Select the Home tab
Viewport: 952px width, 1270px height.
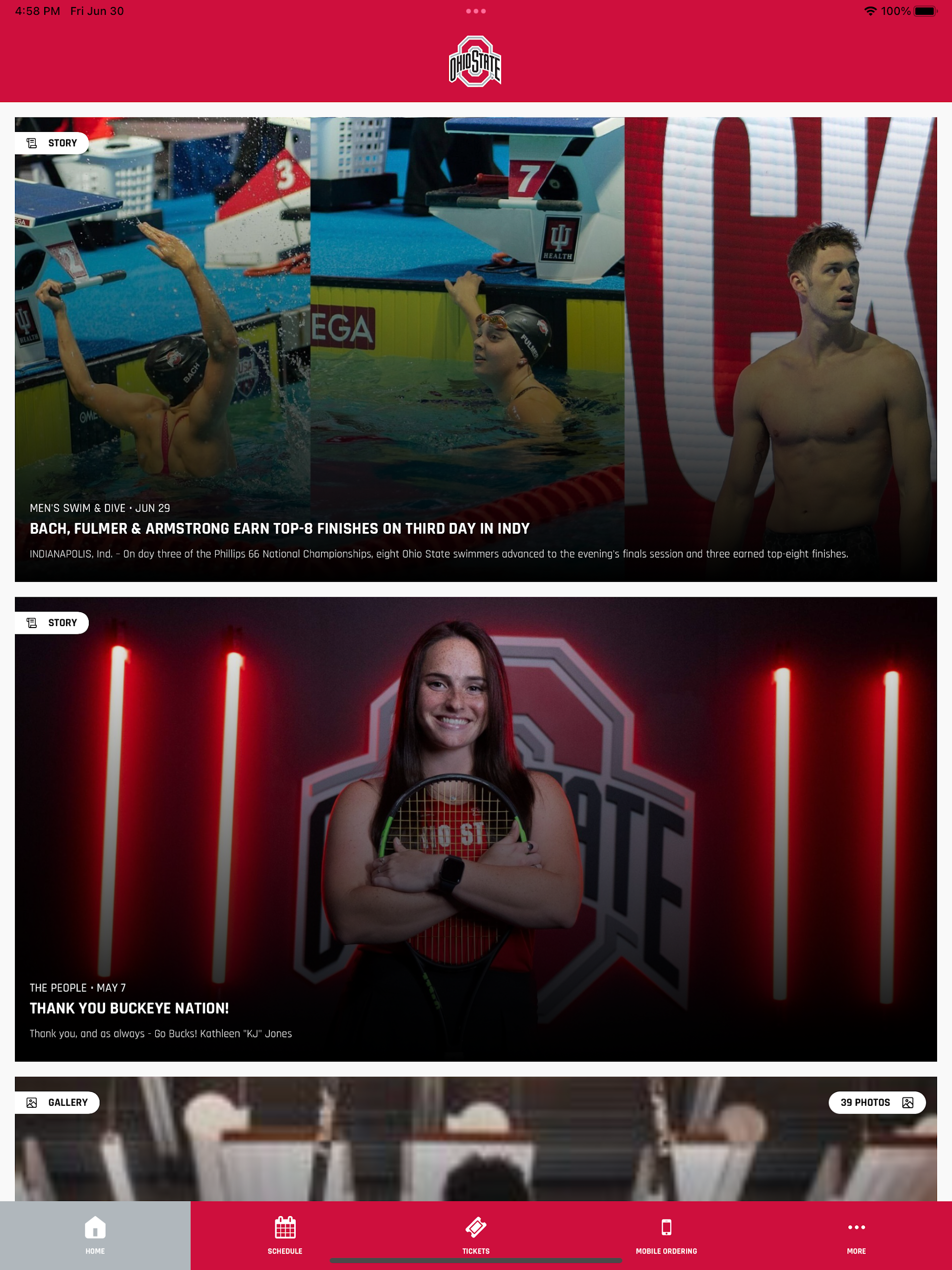pos(95,1234)
